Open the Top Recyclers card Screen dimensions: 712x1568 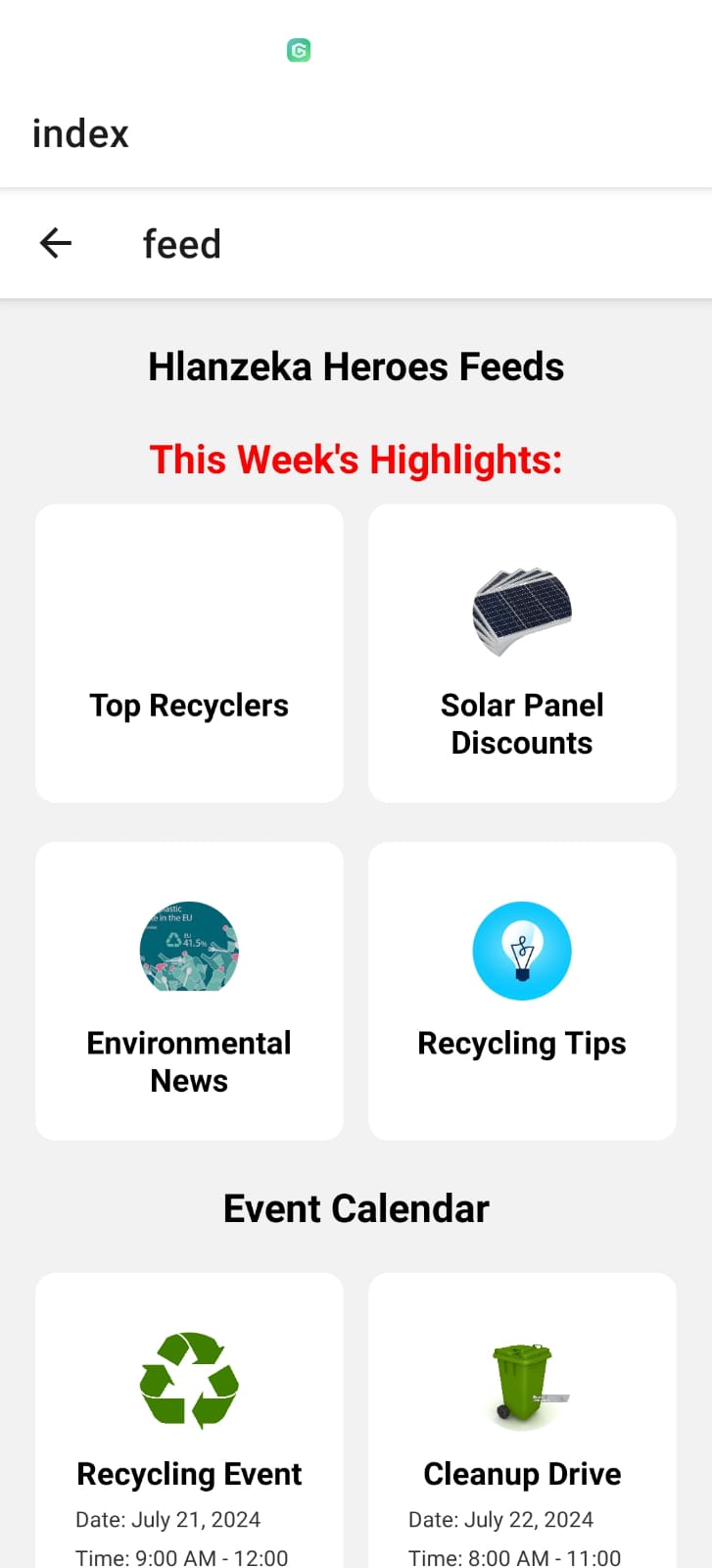pyautogui.click(x=189, y=654)
